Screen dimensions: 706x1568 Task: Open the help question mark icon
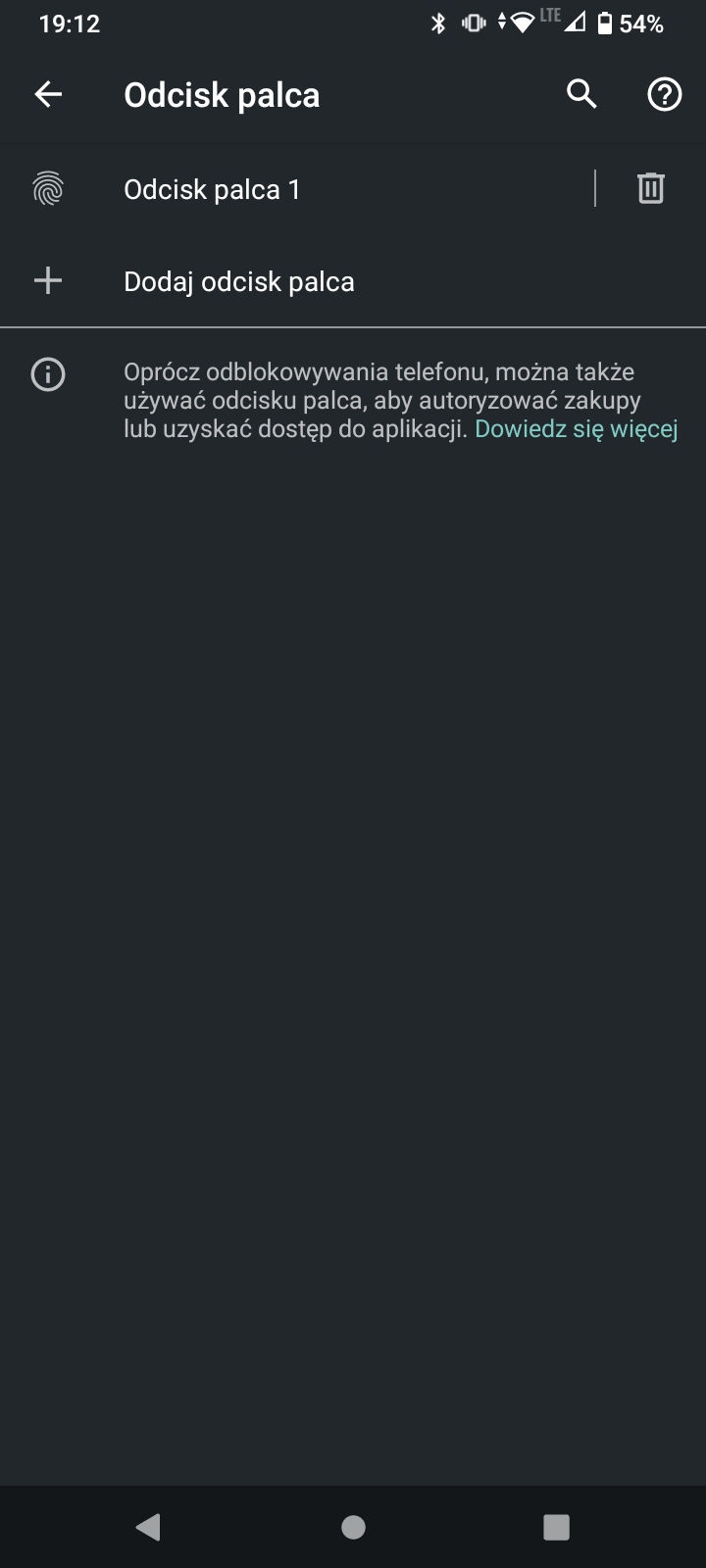[665, 94]
